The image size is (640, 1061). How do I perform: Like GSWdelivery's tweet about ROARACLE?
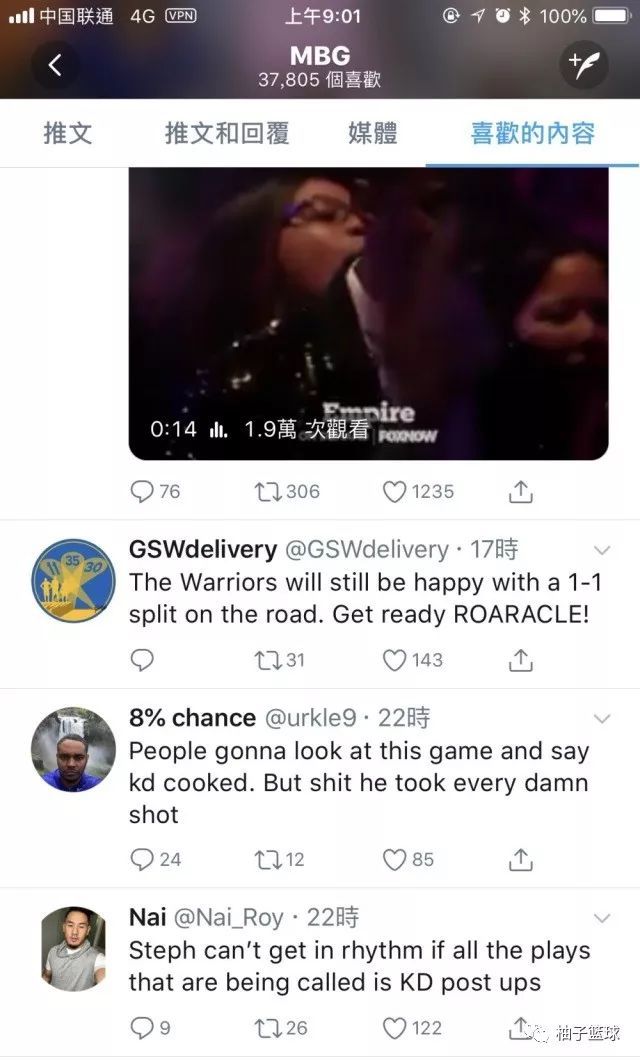(396, 660)
